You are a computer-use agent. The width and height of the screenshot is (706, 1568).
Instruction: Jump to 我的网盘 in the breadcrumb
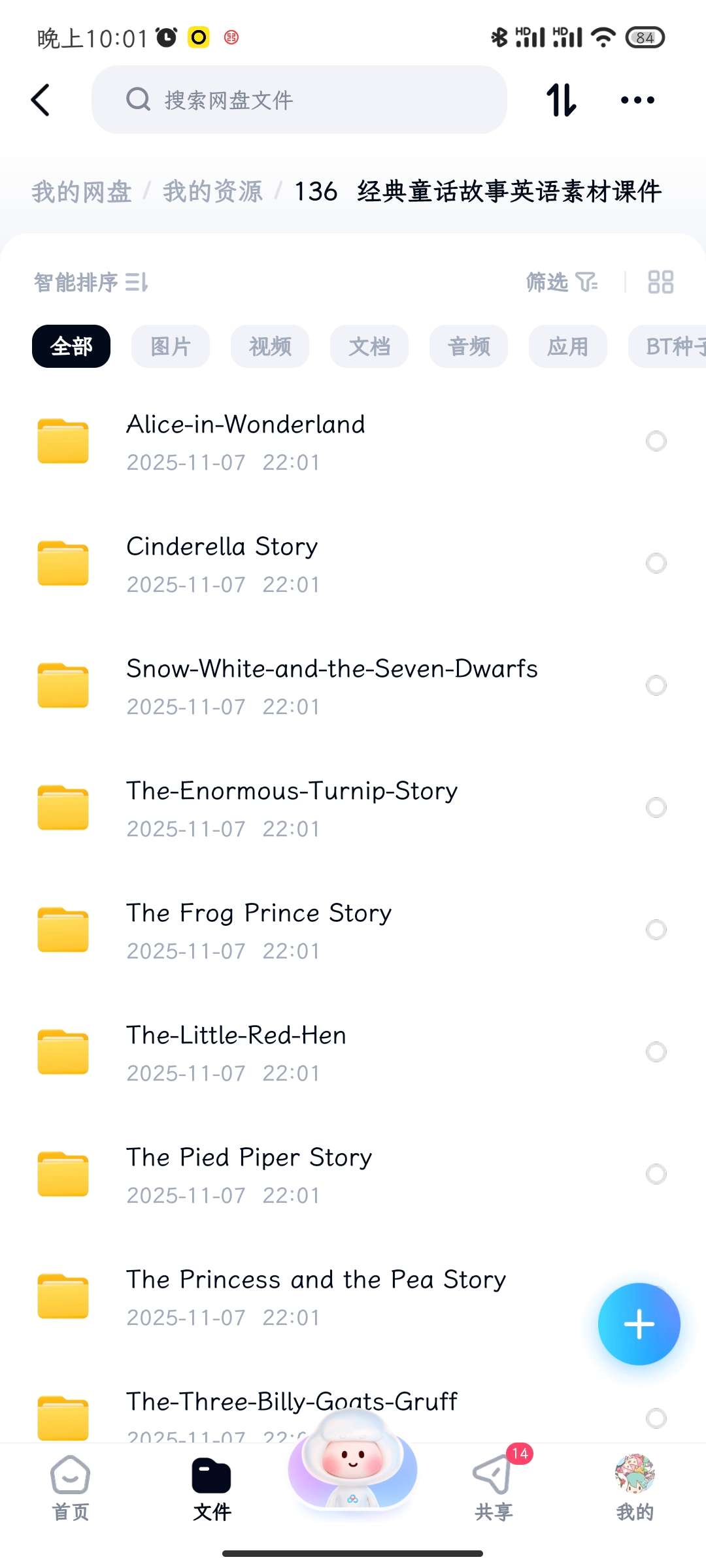point(82,191)
